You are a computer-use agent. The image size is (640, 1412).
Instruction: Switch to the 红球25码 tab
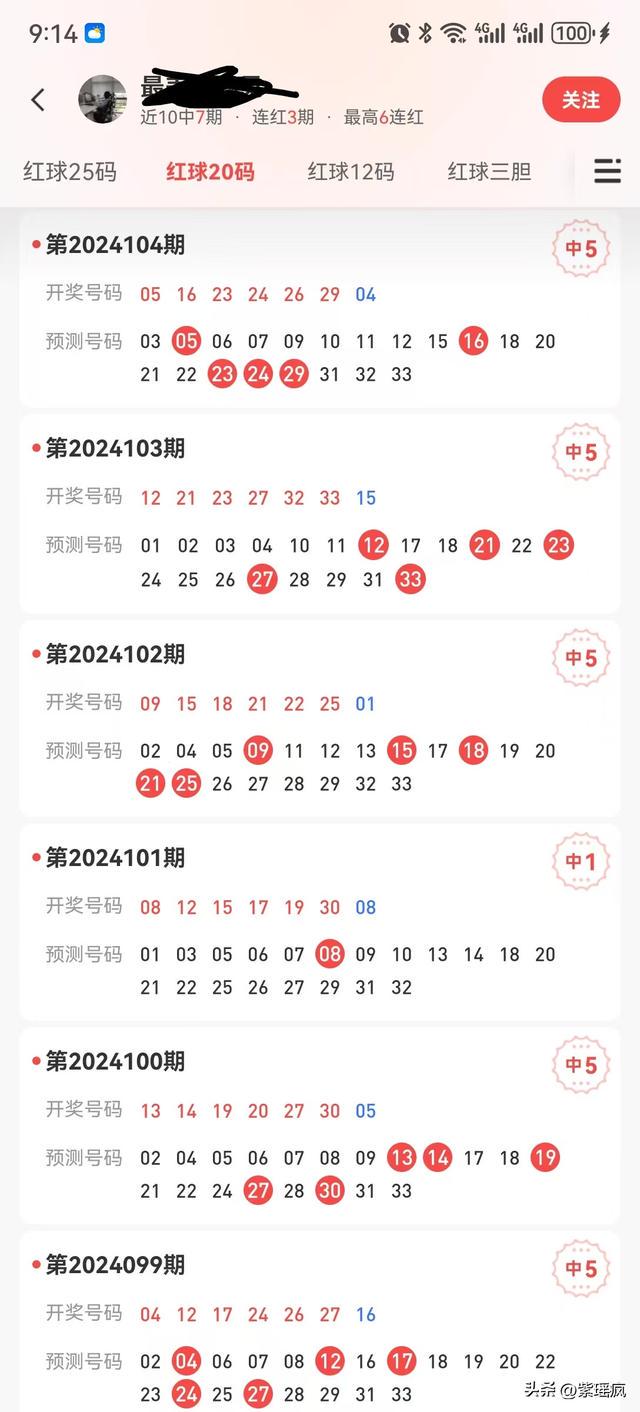pyautogui.click(x=70, y=172)
